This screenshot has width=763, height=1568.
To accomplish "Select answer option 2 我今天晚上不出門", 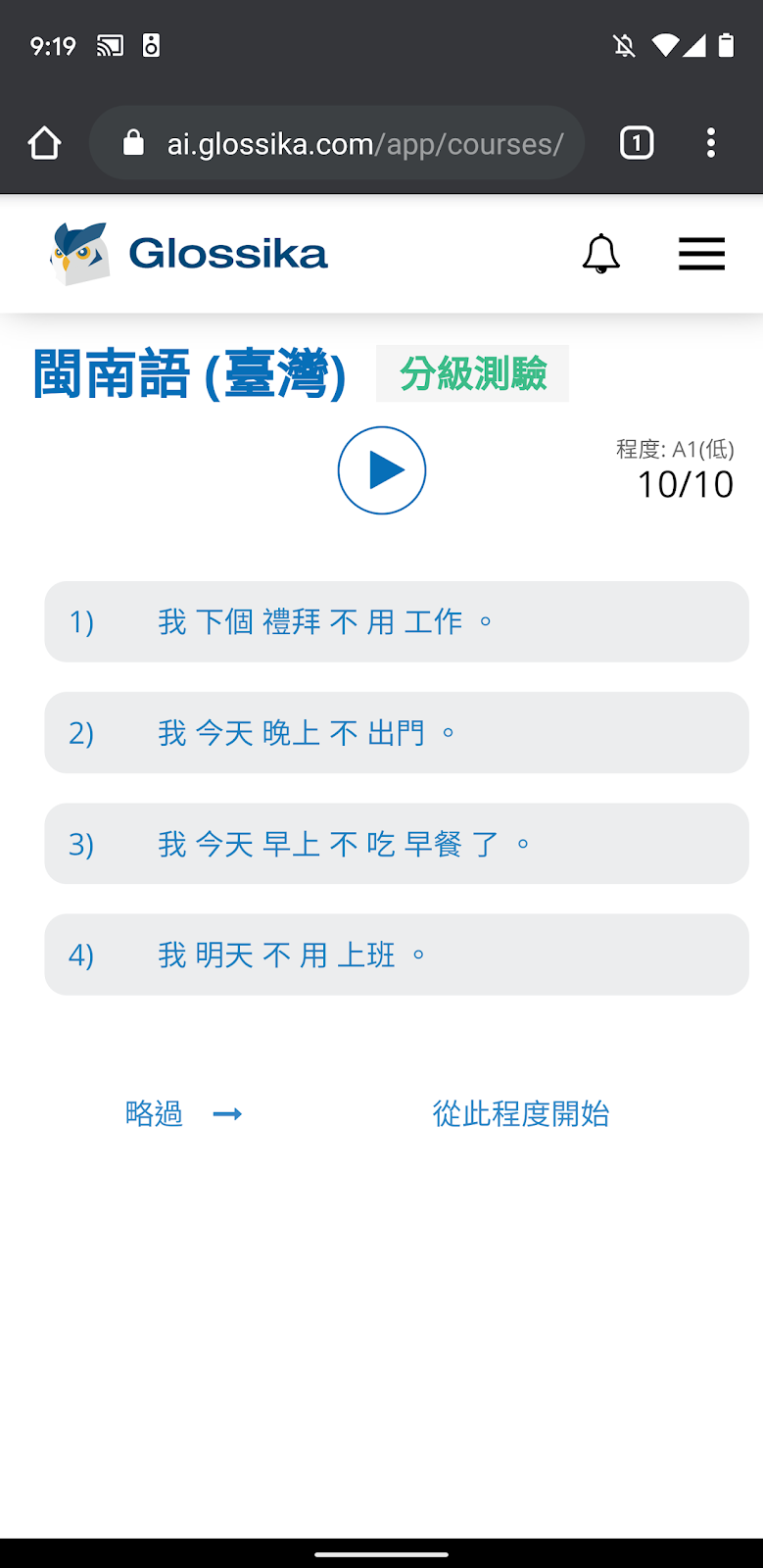I will [x=396, y=732].
